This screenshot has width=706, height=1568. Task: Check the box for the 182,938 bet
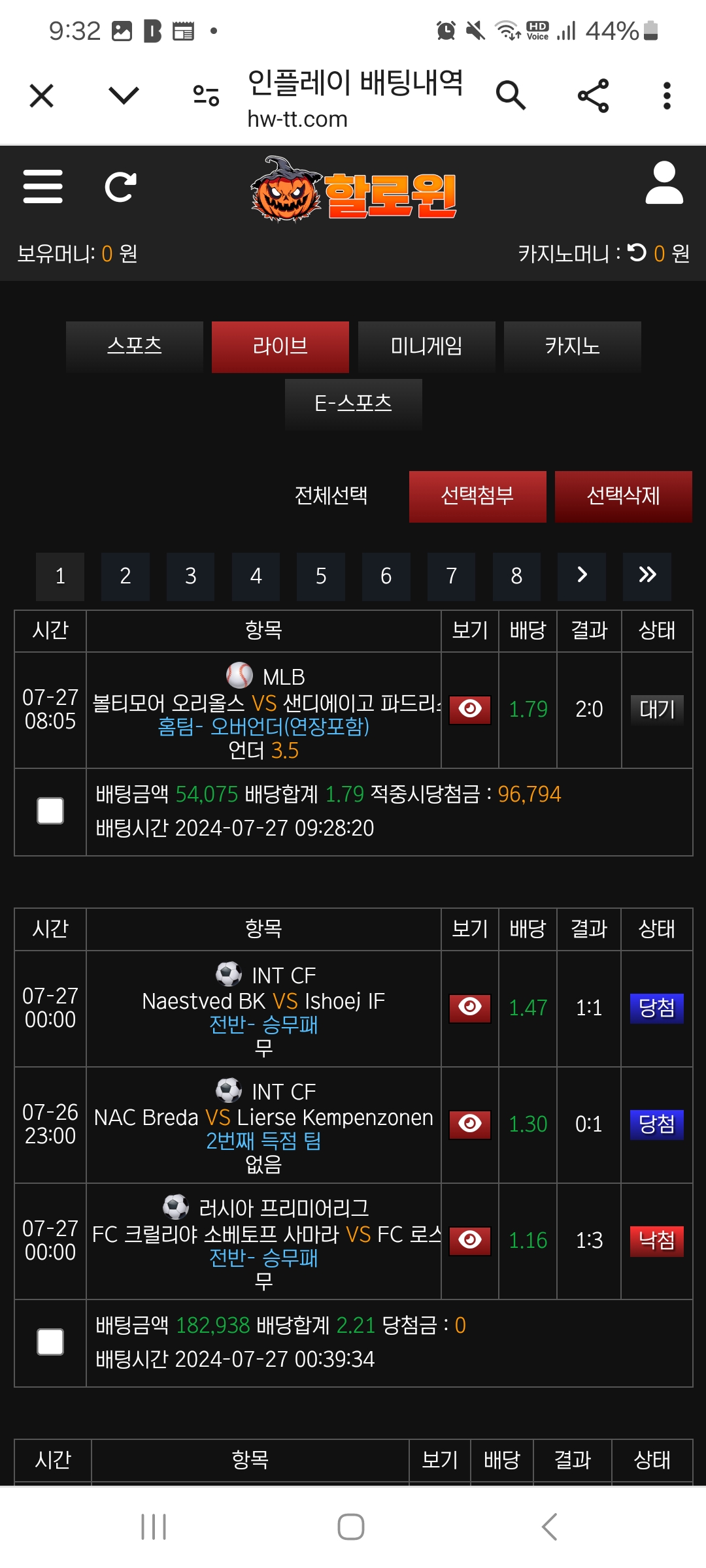tap(50, 1342)
